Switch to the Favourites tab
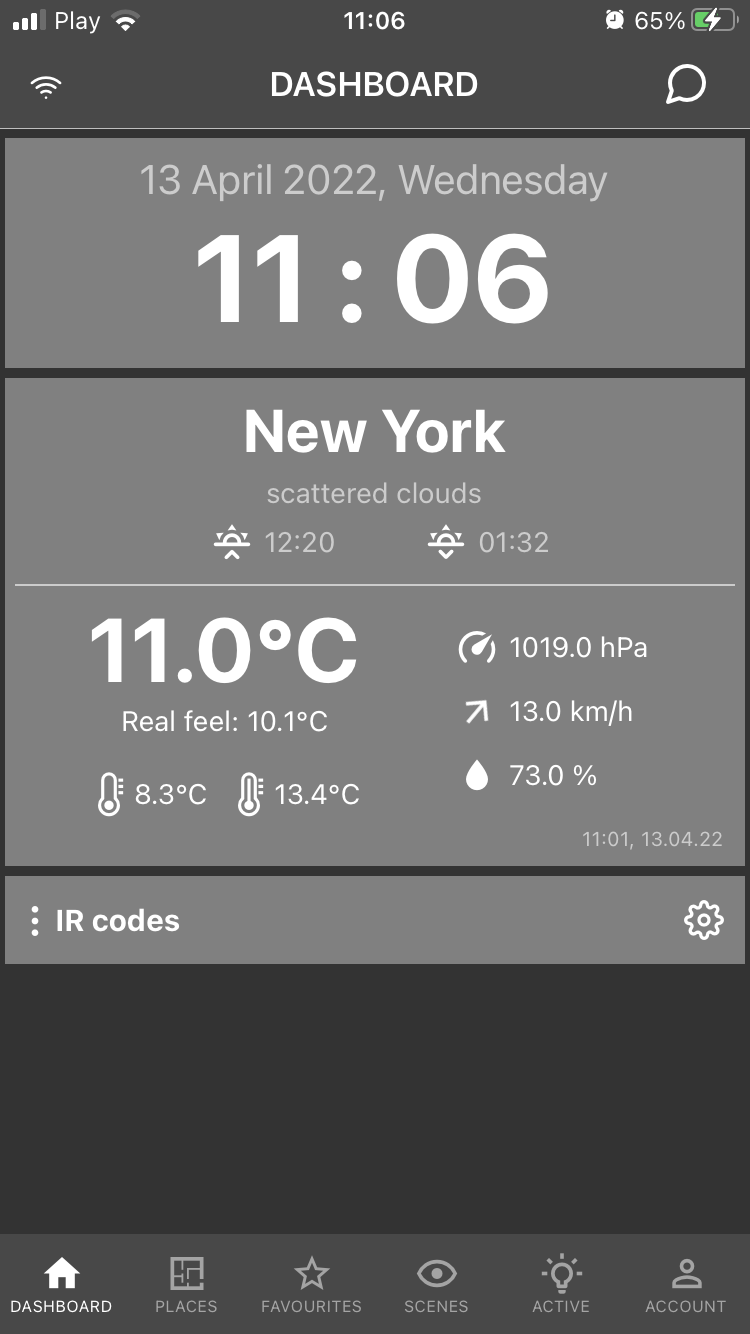The width and height of the screenshot is (750, 1334). (311, 1285)
